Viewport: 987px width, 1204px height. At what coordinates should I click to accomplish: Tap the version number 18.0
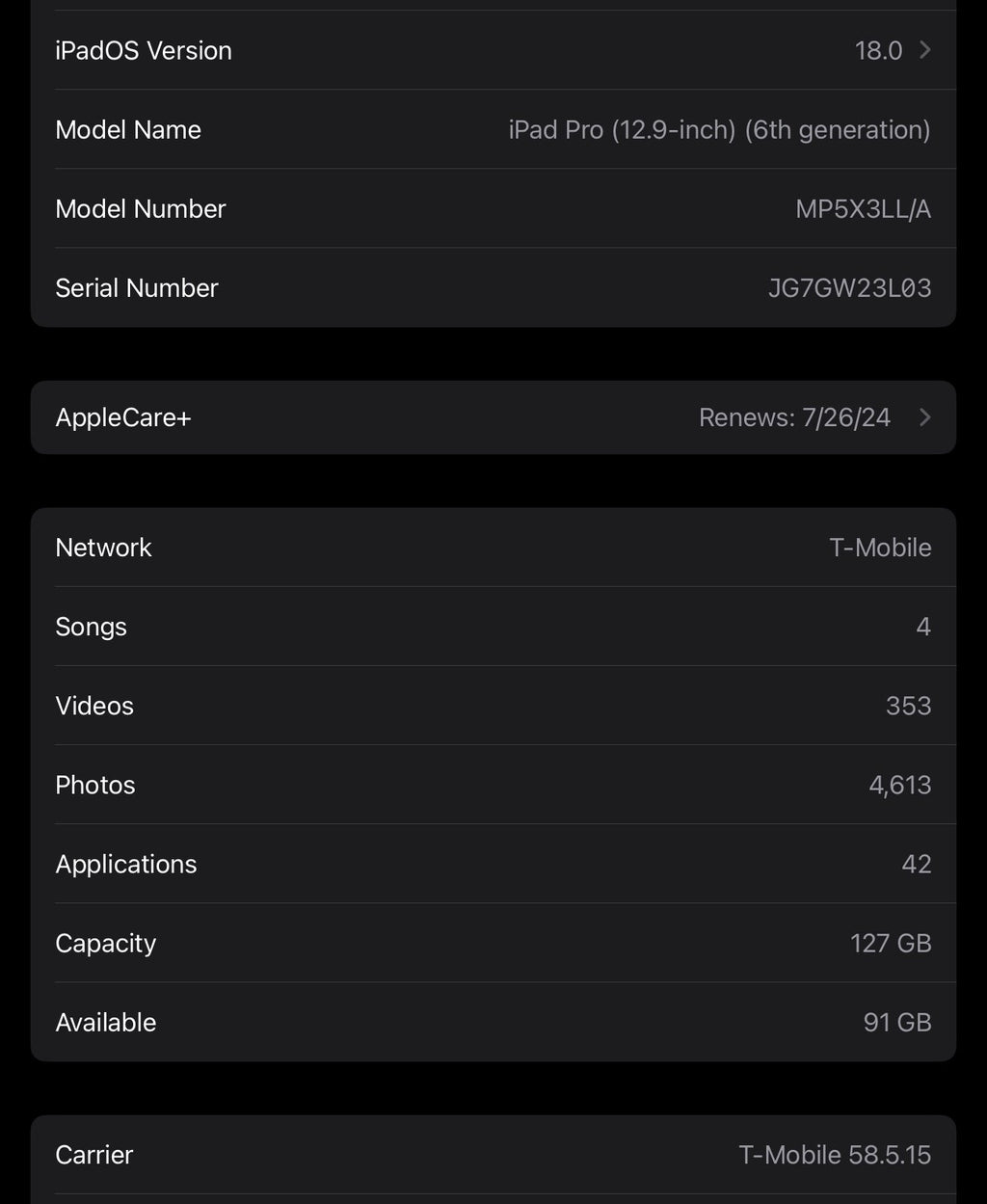click(x=878, y=50)
